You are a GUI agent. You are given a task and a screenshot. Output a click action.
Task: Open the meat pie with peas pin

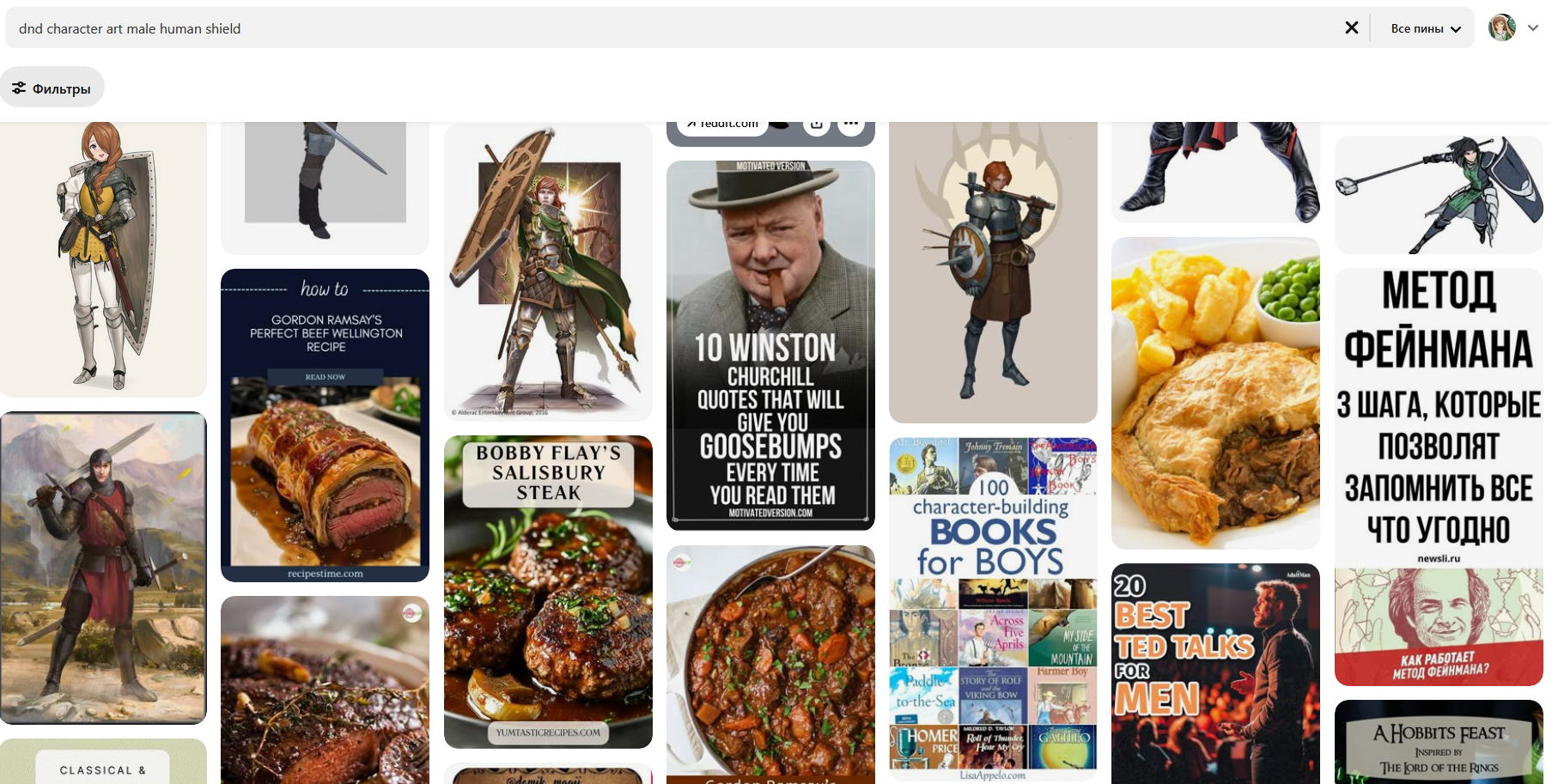point(1215,393)
